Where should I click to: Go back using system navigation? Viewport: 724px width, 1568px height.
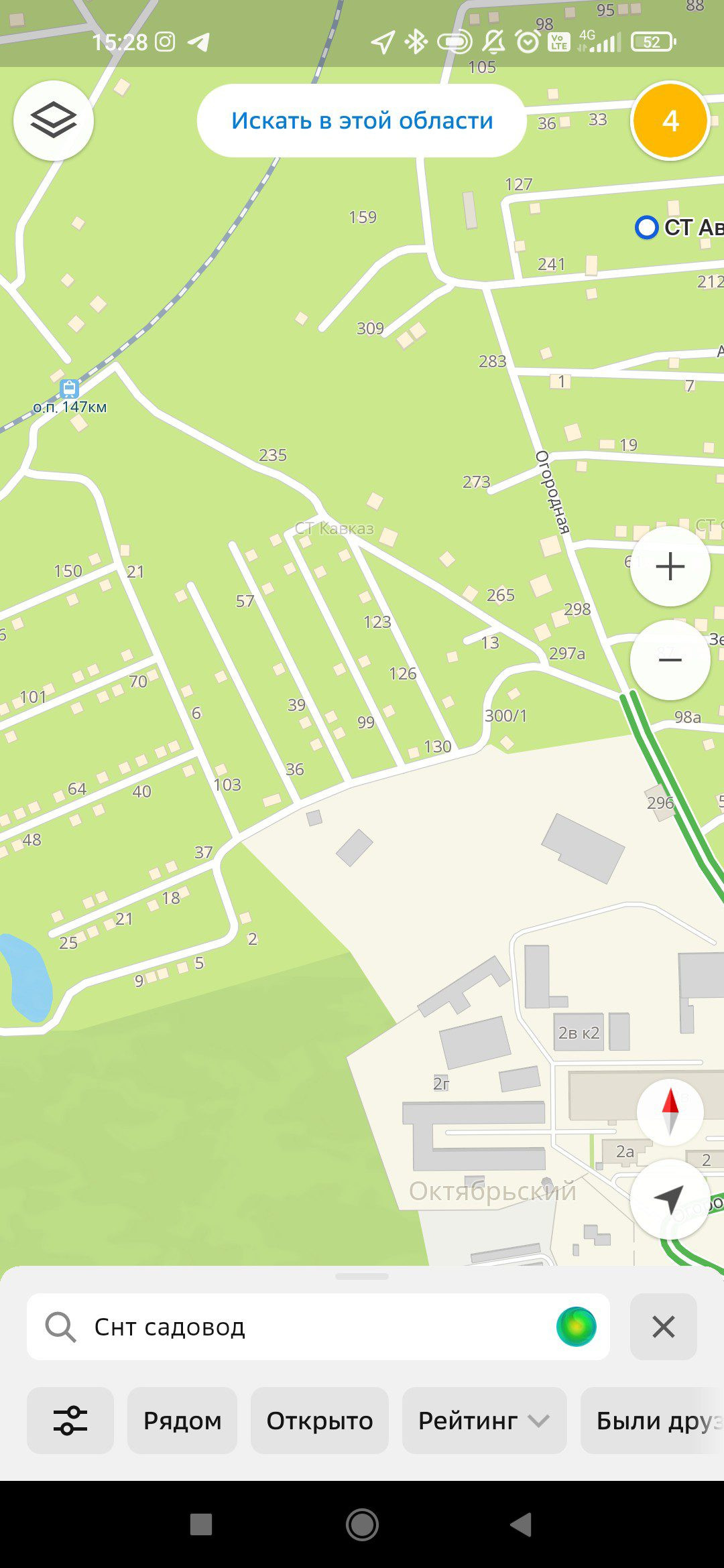click(522, 1524)
